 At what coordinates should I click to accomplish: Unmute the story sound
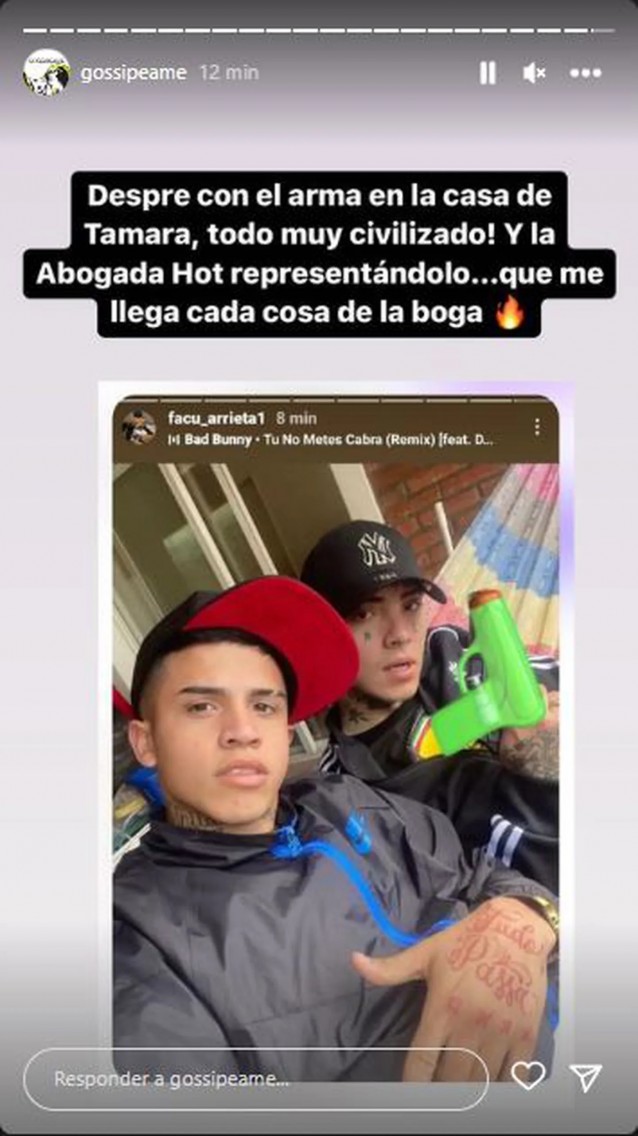(x=534, y=73)
